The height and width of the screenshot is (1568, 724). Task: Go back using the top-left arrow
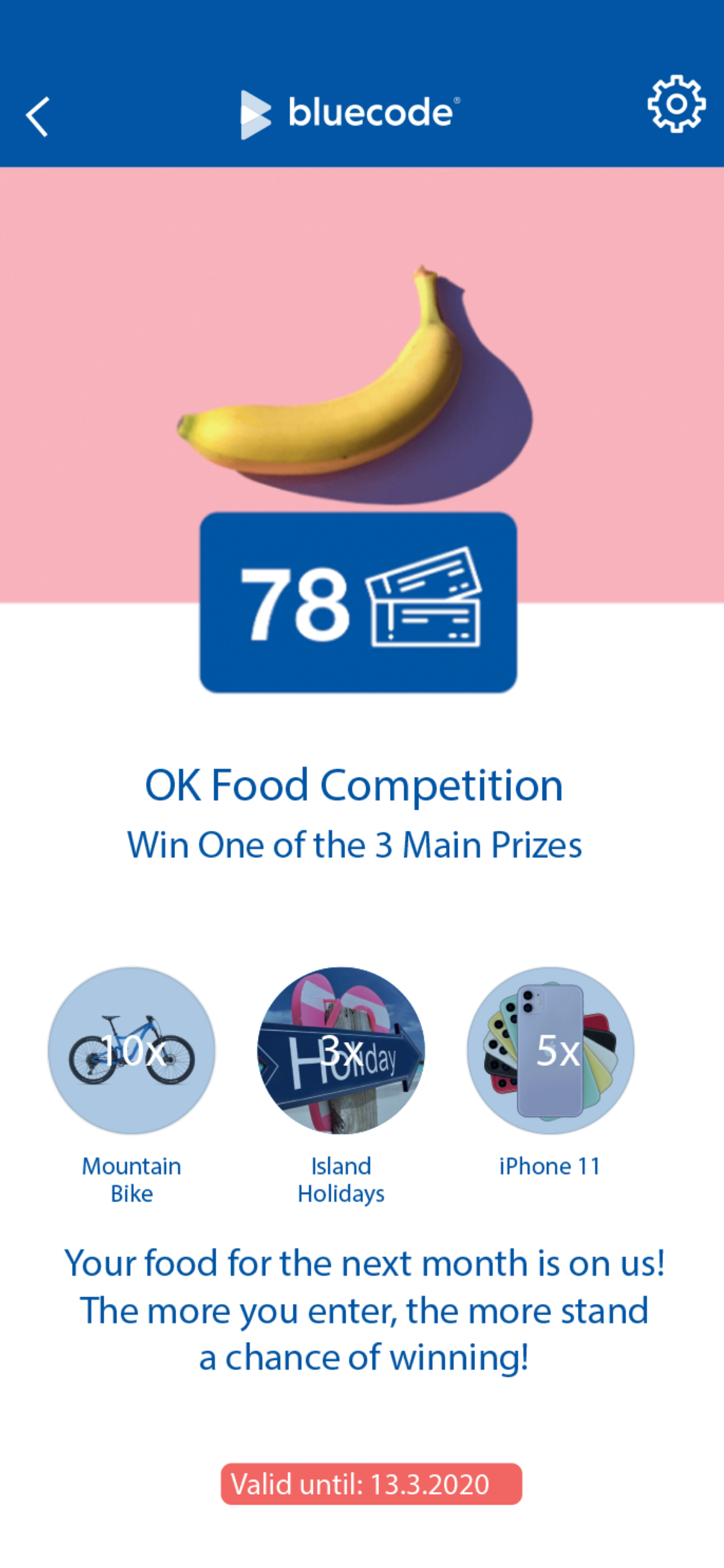pyautogui.click(x=37, y=117)
